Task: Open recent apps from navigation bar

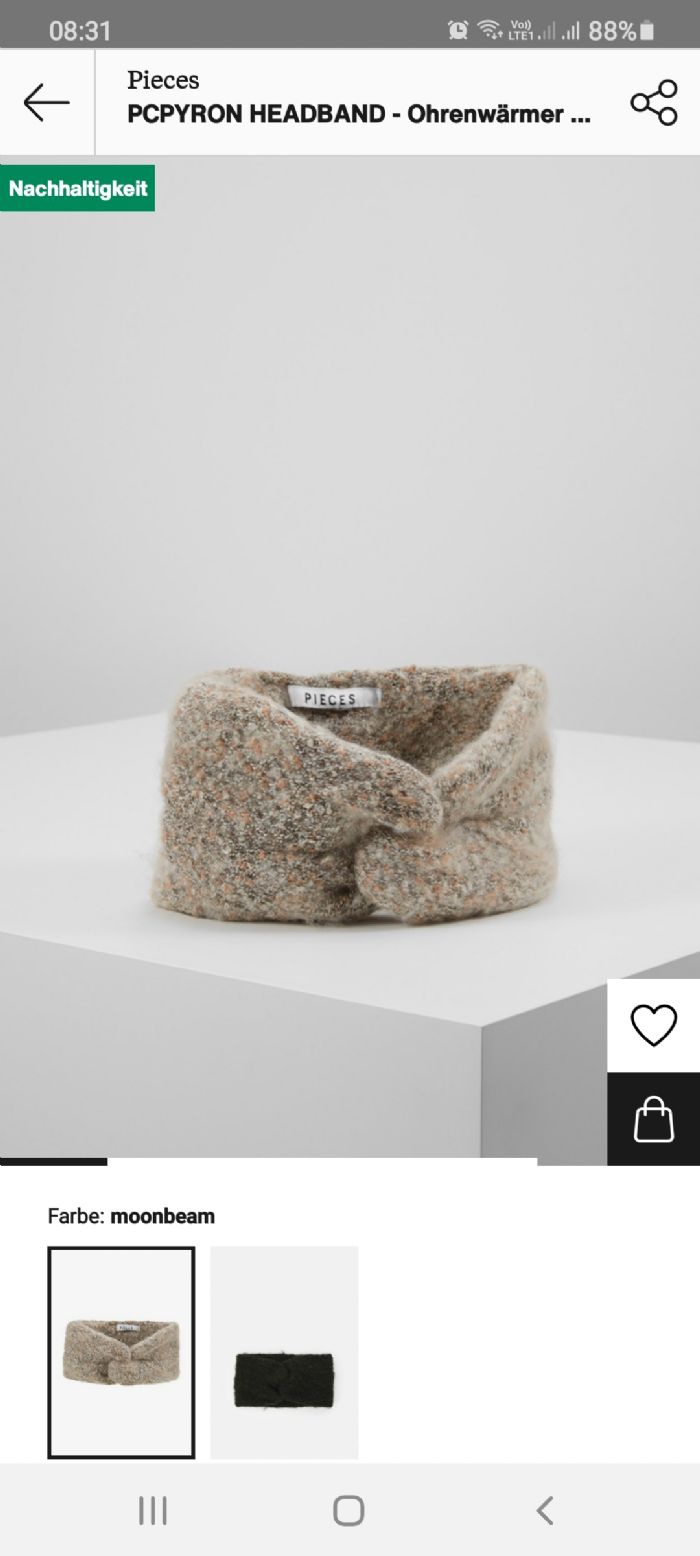Action: tap(153, 1510)
